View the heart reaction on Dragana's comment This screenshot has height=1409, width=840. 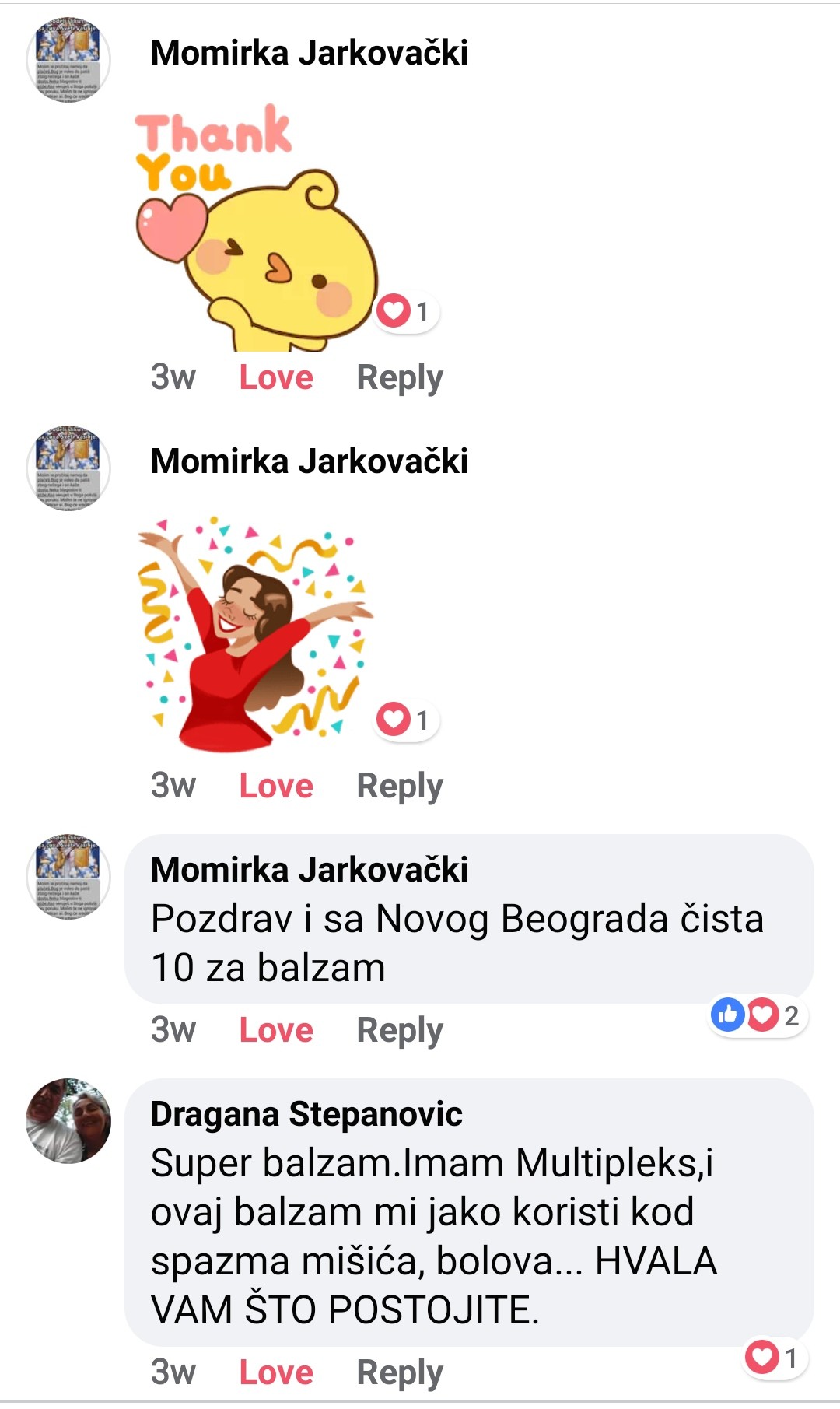coord(773,1358)
